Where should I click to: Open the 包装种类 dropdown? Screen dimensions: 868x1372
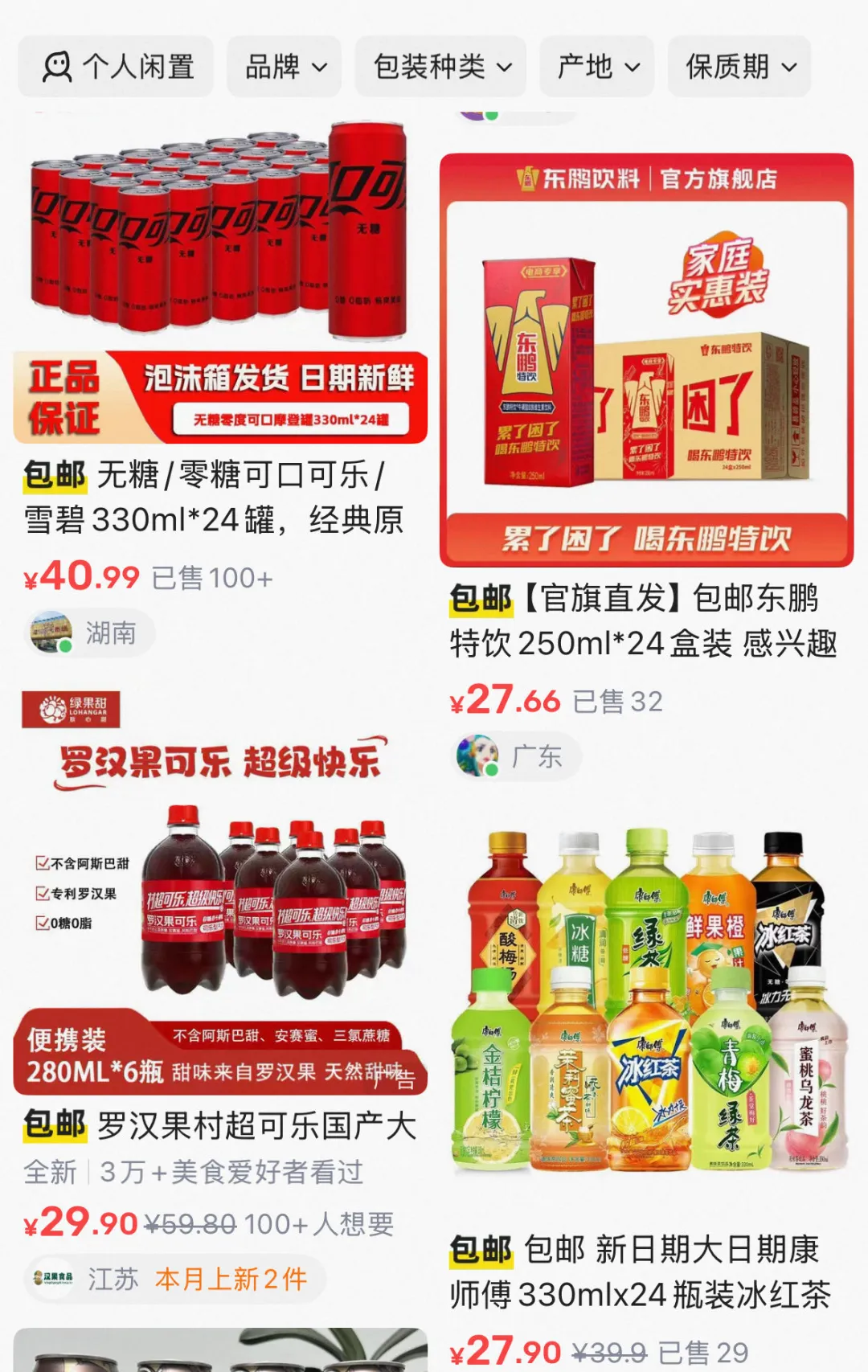point(441,67)
